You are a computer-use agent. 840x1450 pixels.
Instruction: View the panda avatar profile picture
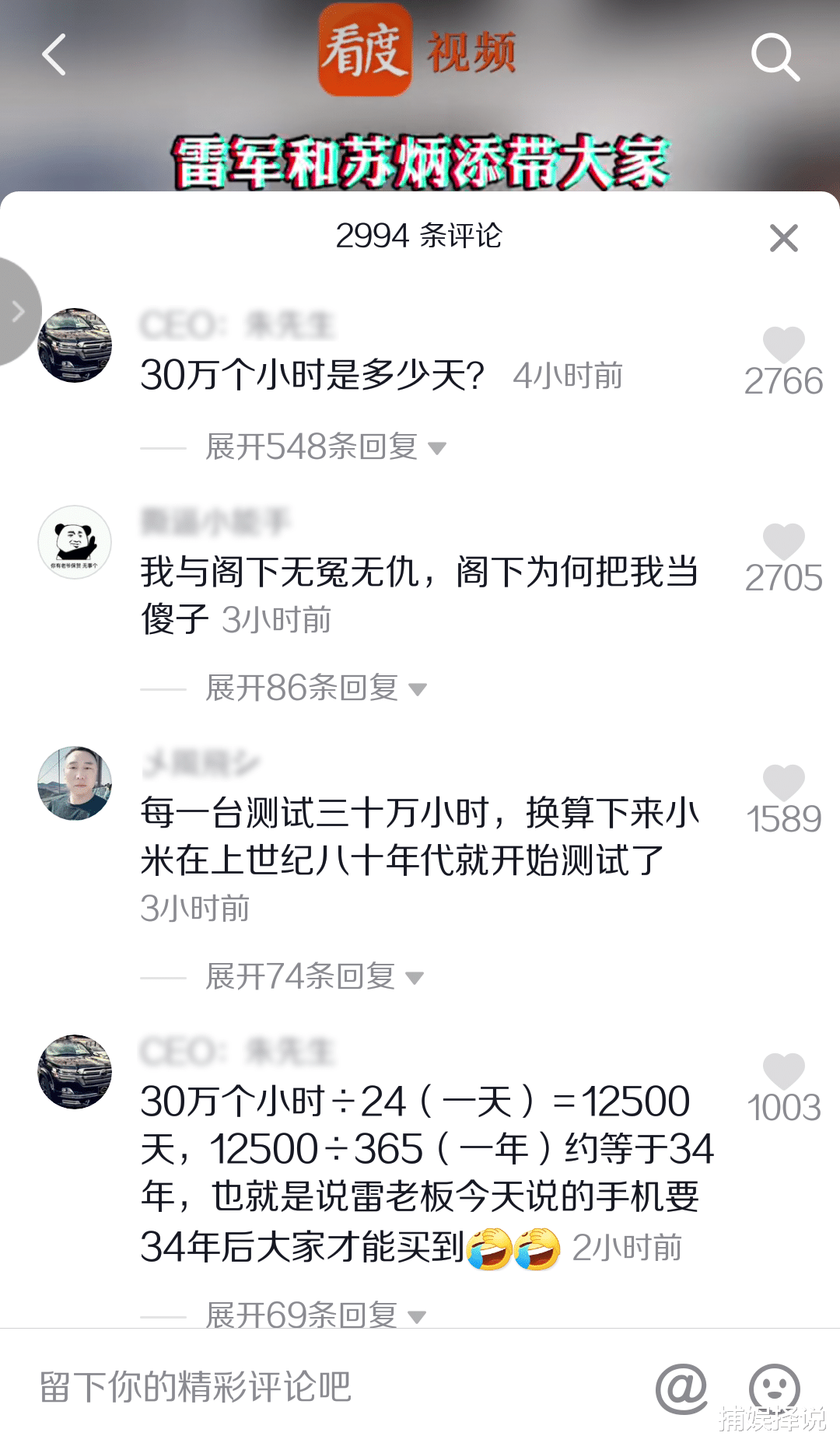pos(75,542)
